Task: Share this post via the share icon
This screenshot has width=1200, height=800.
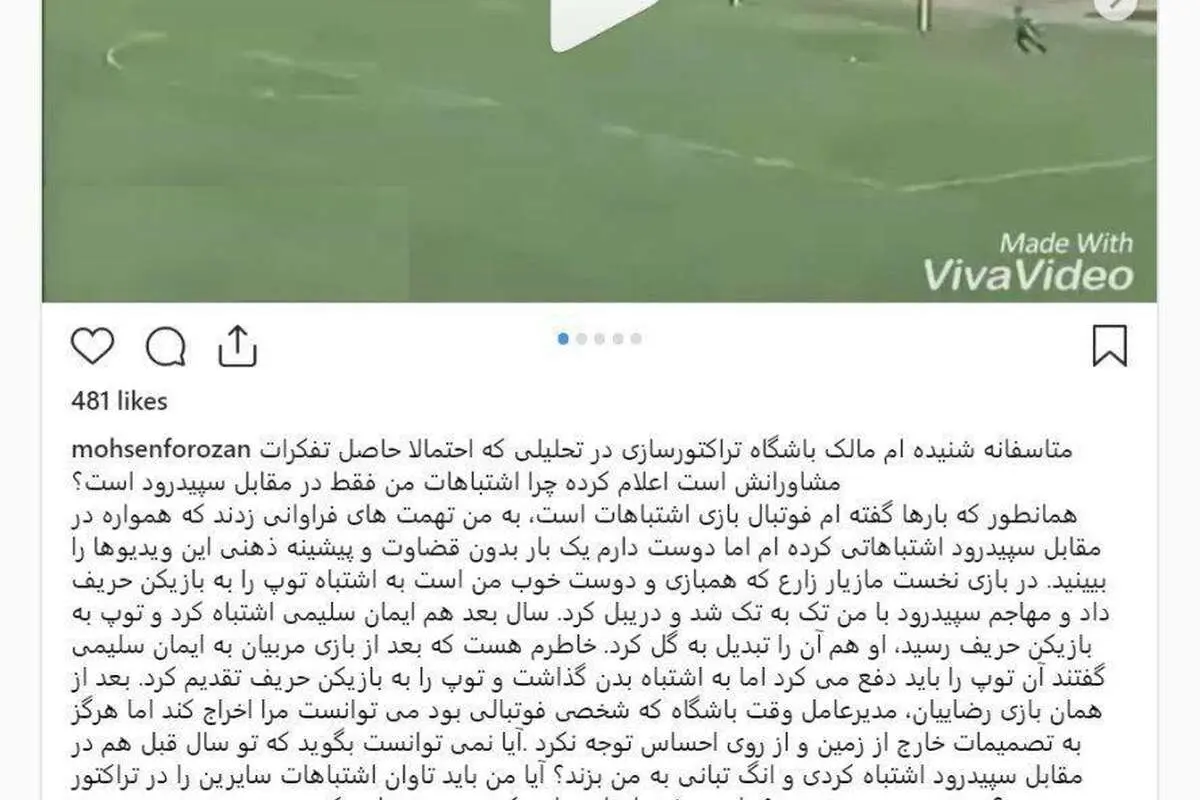Action: (x=237, y=345)
